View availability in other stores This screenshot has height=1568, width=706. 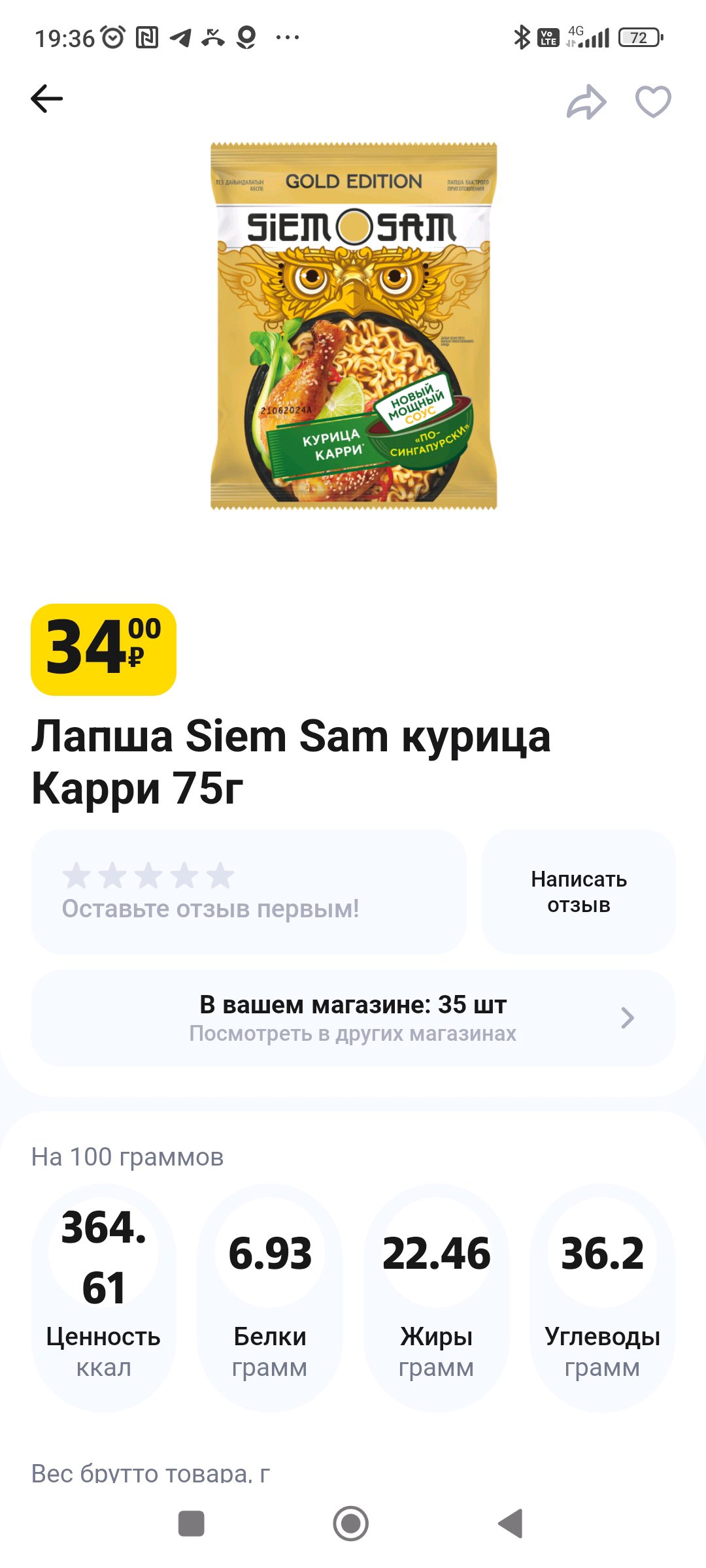coord(353,1018)
